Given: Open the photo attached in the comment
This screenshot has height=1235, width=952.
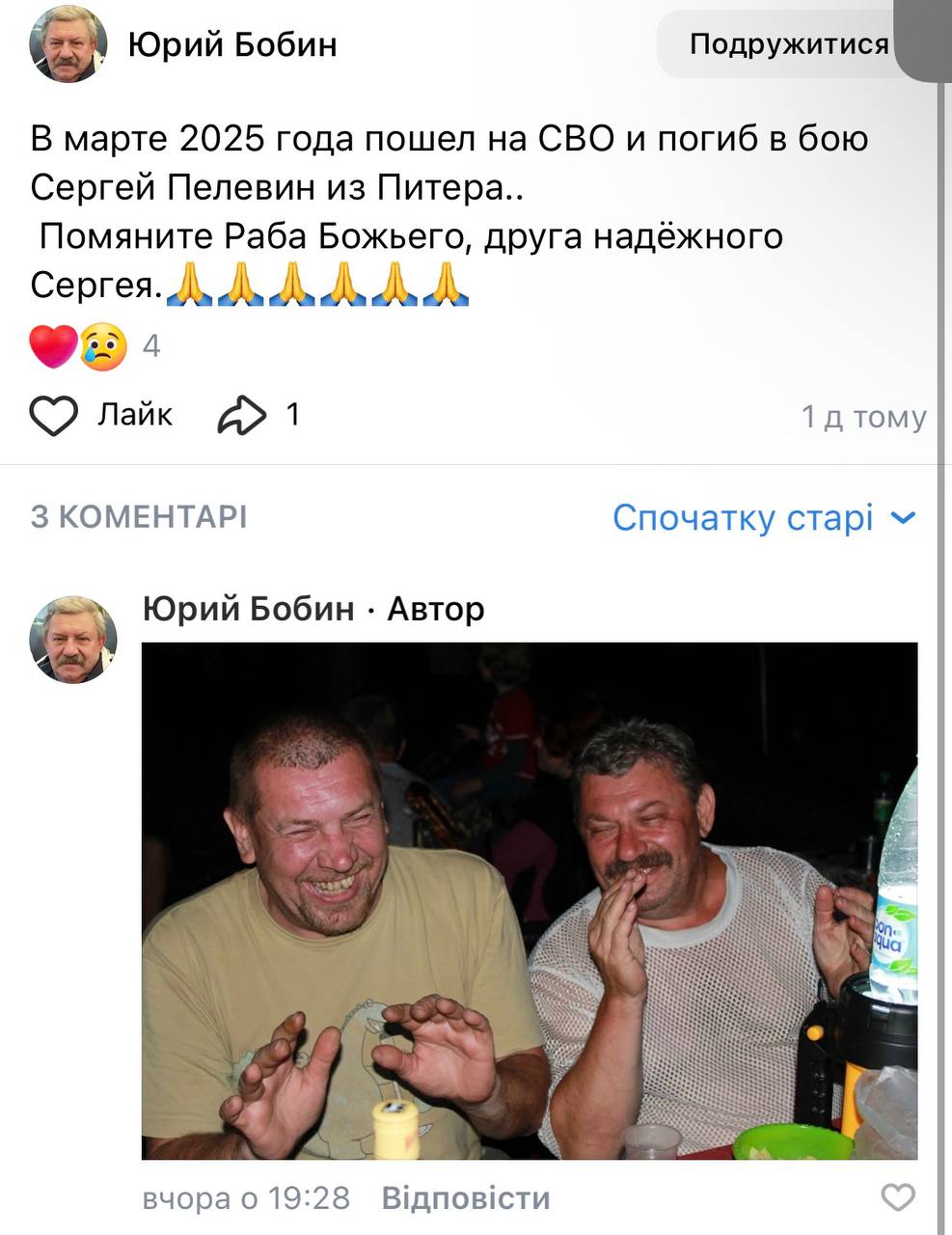Looking at the screenshot, I should (x=529, y=899).
